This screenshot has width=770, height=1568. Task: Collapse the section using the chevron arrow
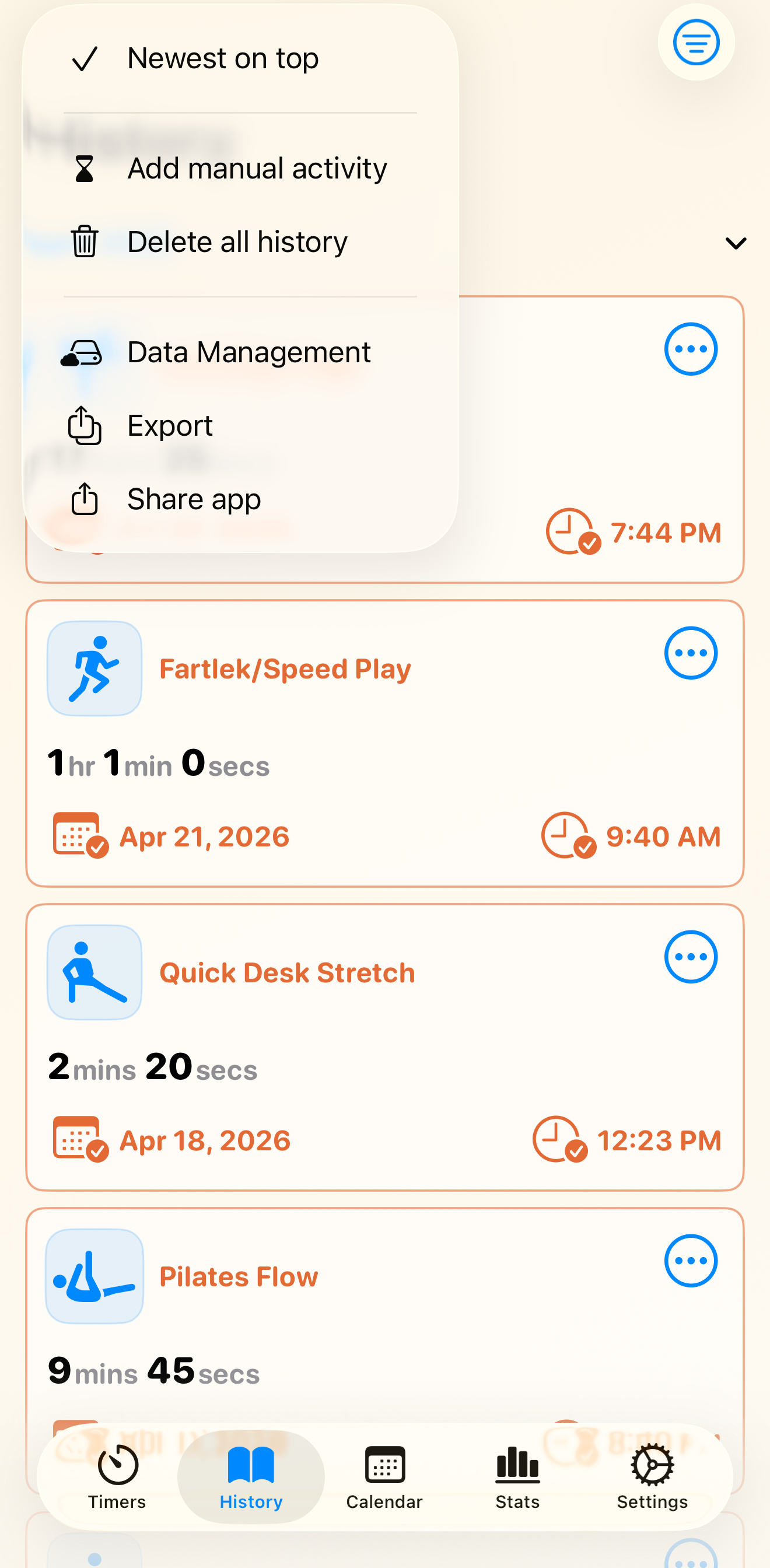click(736, 243)
